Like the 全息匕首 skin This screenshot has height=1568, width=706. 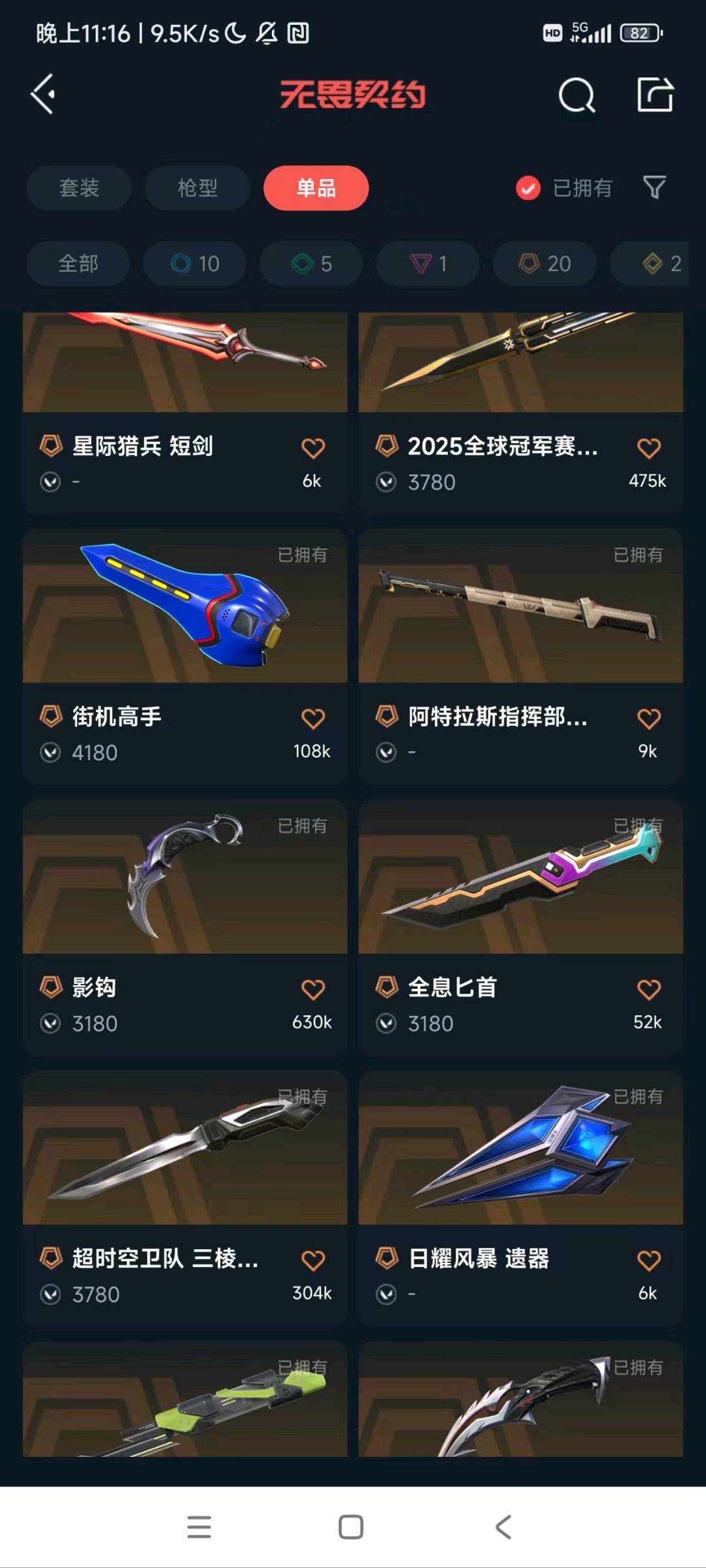648,990
